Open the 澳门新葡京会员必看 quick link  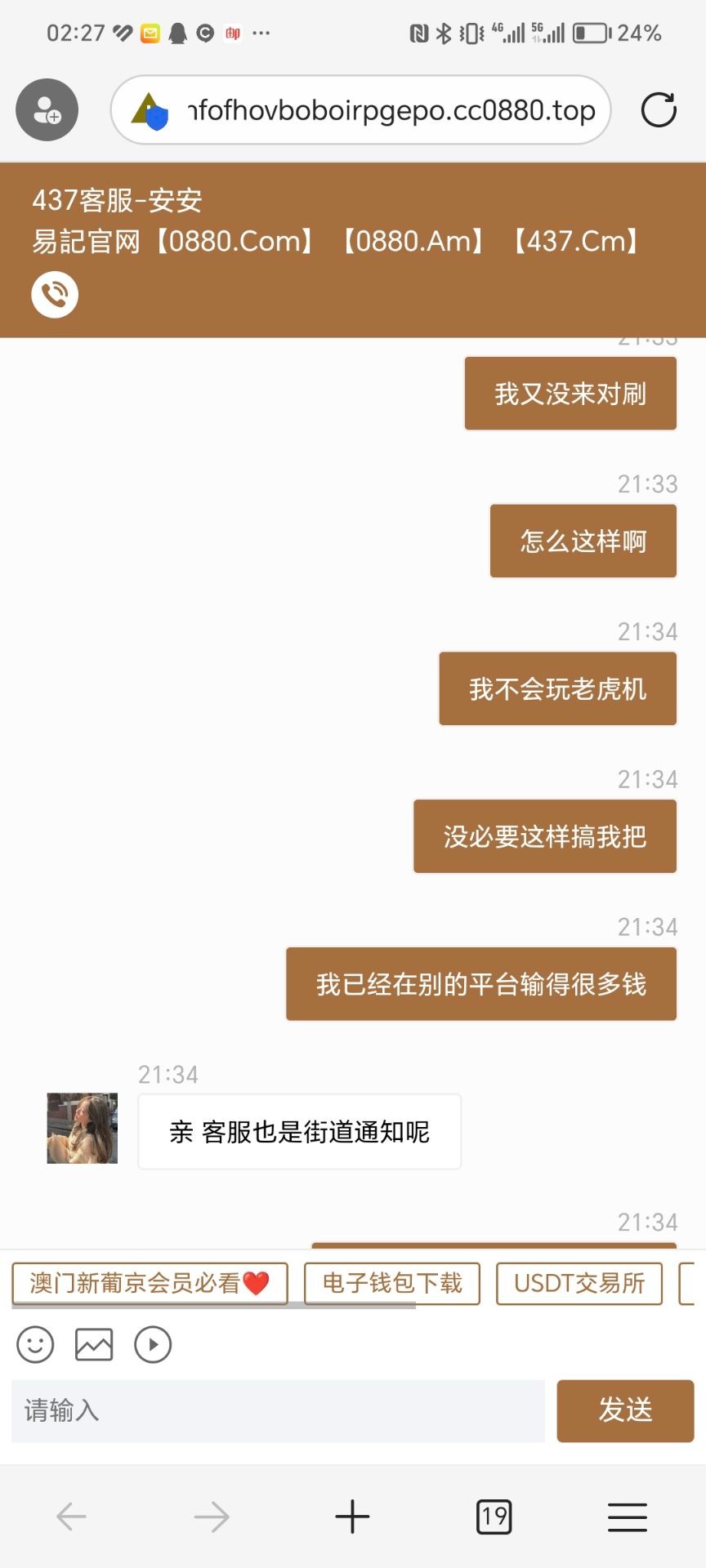(150, 1284)
